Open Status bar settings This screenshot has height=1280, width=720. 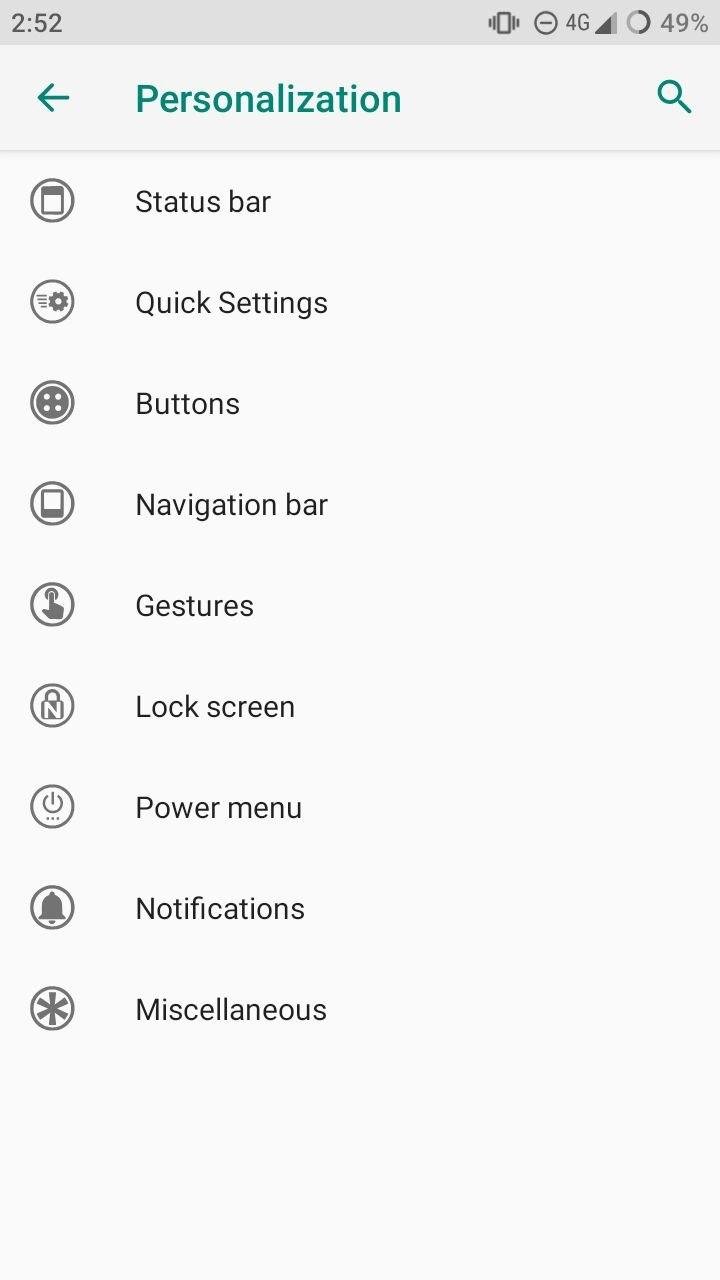point(203,202)
